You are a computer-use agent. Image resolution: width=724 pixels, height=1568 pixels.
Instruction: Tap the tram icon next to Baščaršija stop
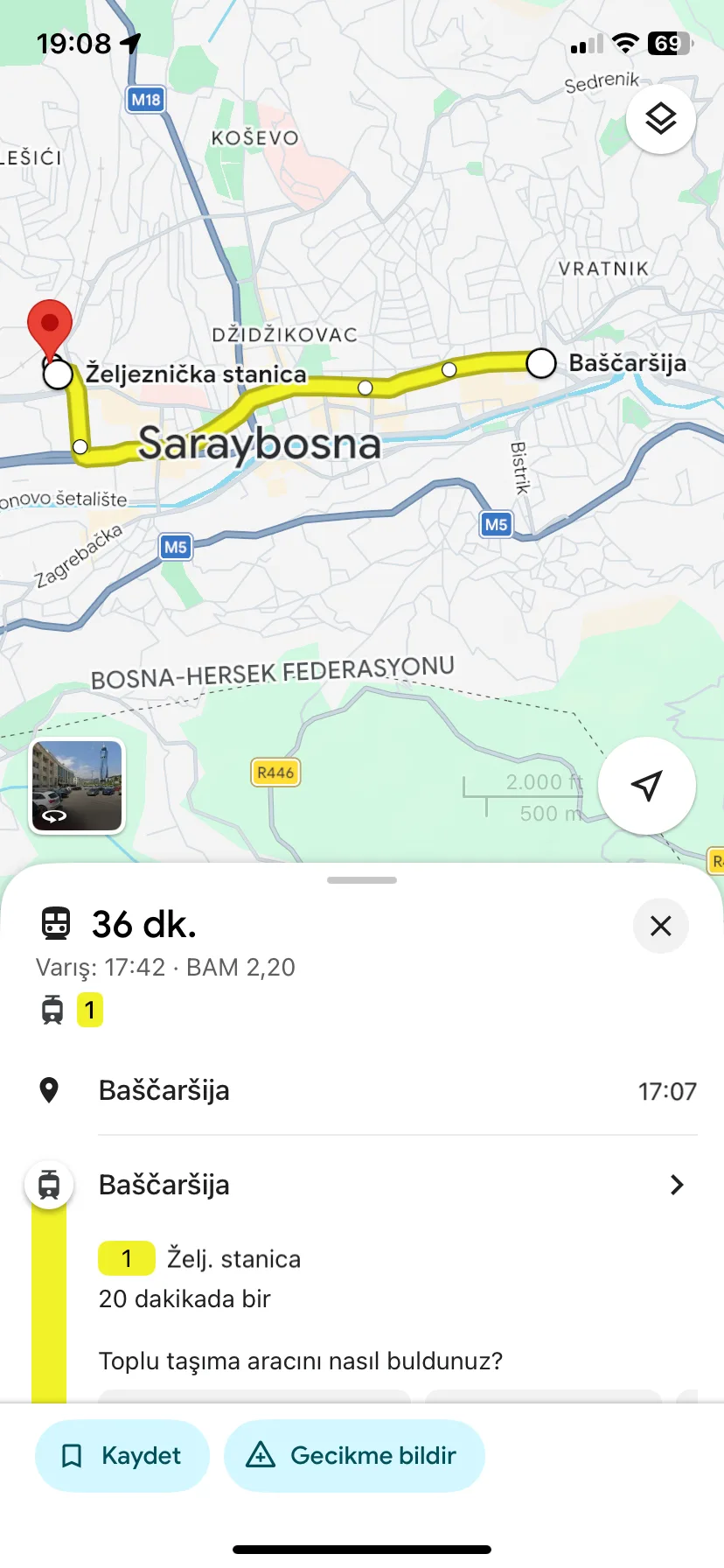[48, 1184]
